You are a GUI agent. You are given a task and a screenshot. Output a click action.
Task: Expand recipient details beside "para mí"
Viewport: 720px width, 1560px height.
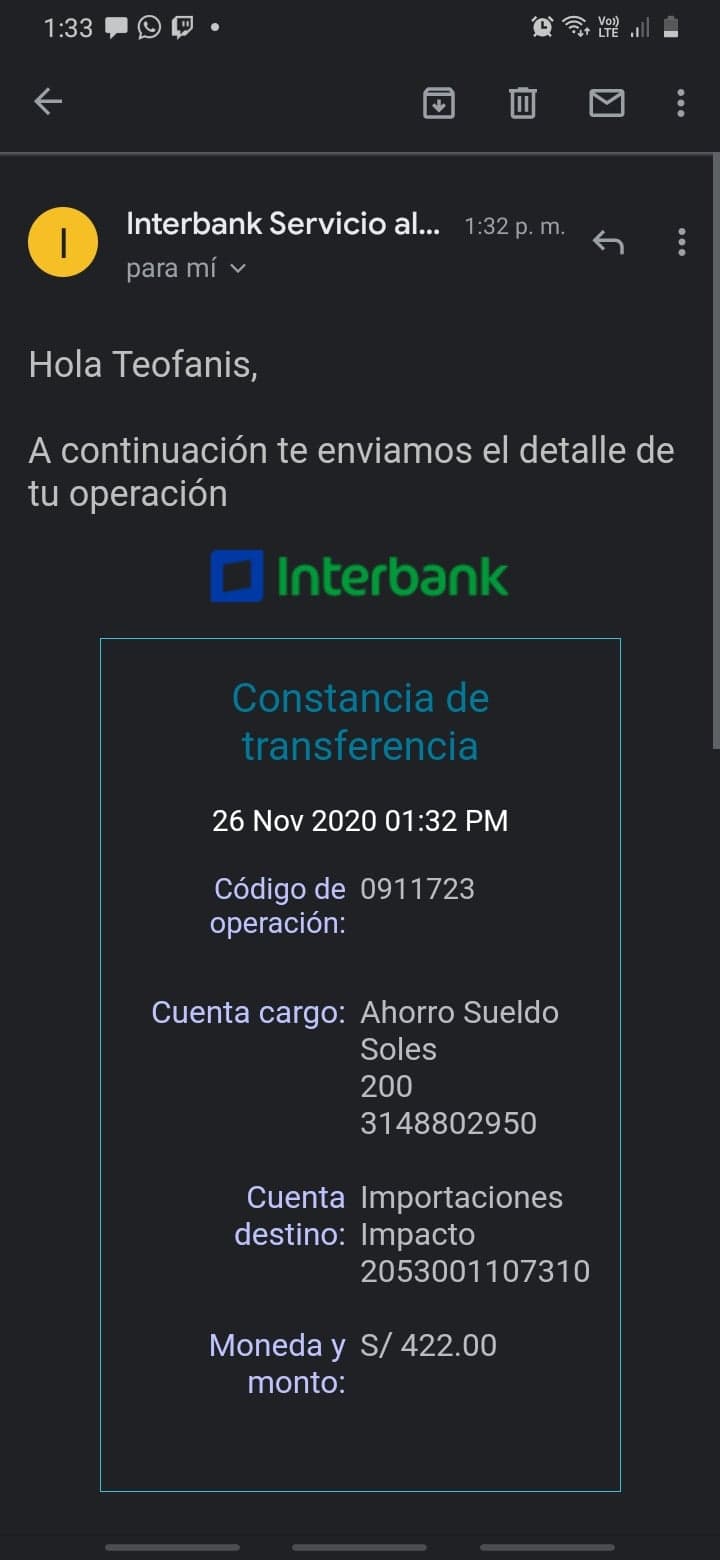[x=237, y=269]
